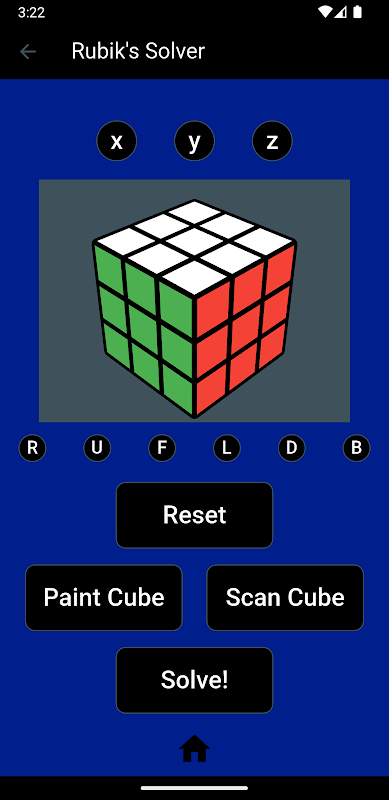Open Paint Cube mode
Viewport: 389px width, 800px height.
[104, 597]
